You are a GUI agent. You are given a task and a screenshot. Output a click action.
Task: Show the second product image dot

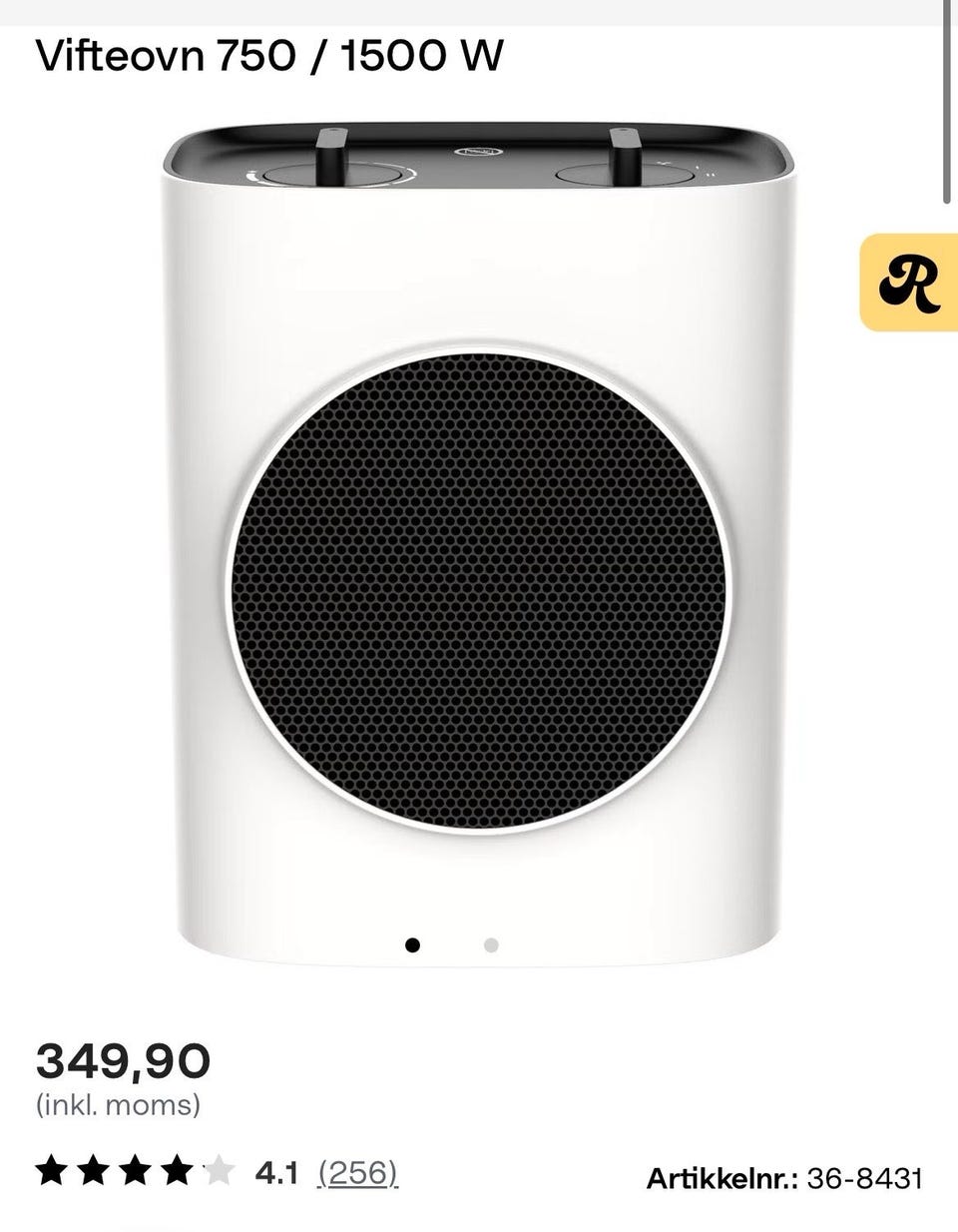[x=490, y=944]
